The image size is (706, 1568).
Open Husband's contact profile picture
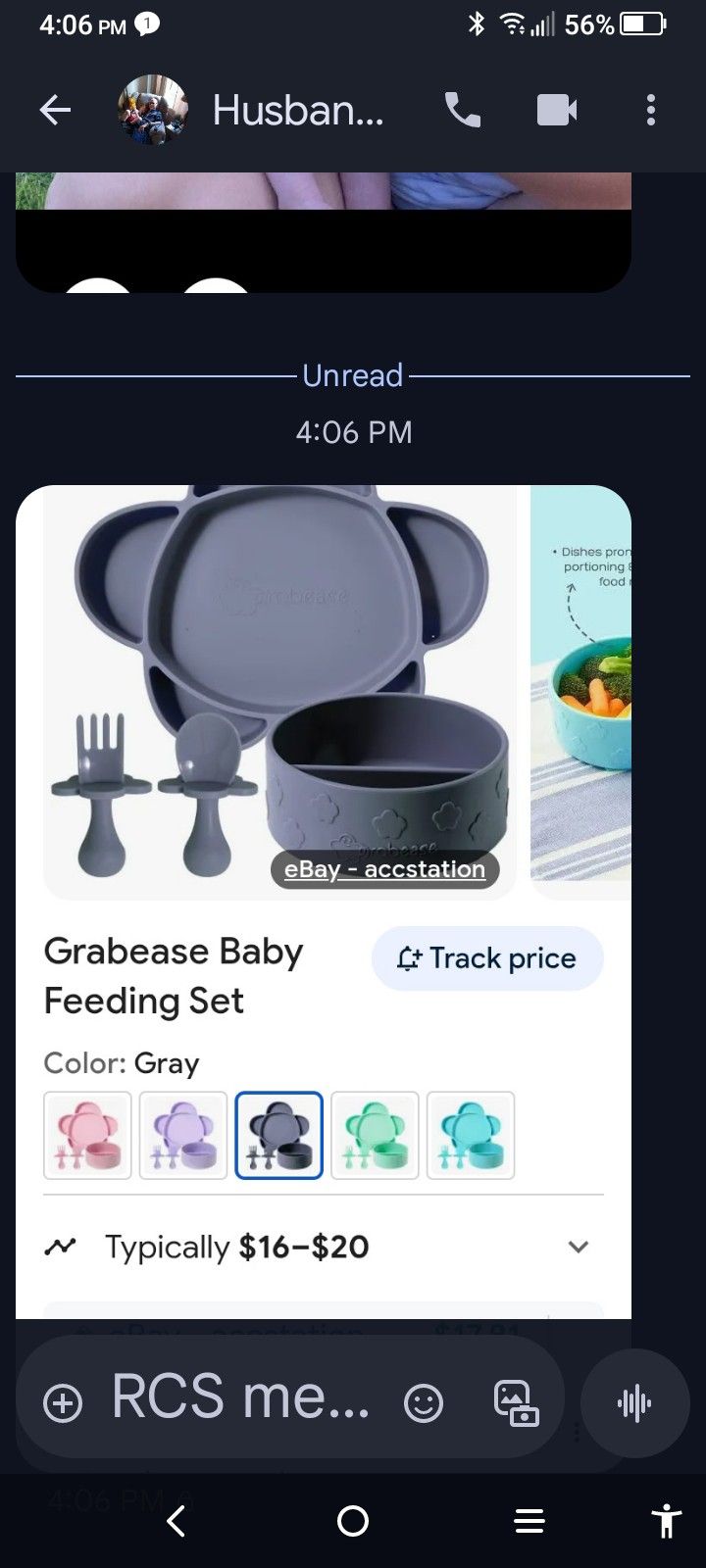tap(153, 110)
